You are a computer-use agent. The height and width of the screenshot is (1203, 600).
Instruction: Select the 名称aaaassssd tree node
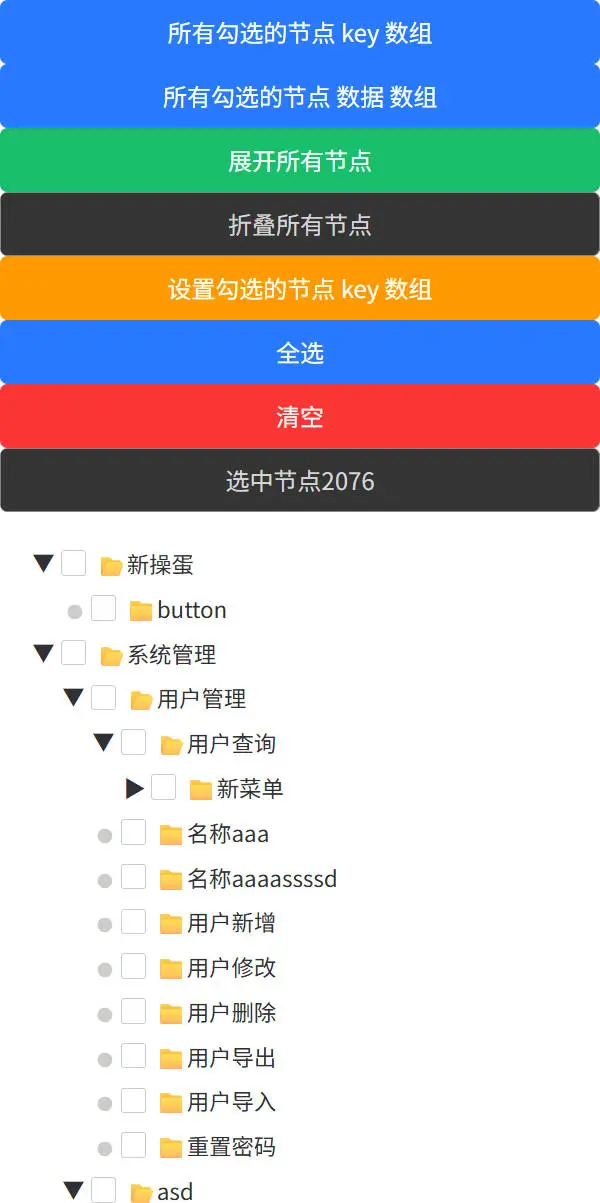[x=261, y=879]
